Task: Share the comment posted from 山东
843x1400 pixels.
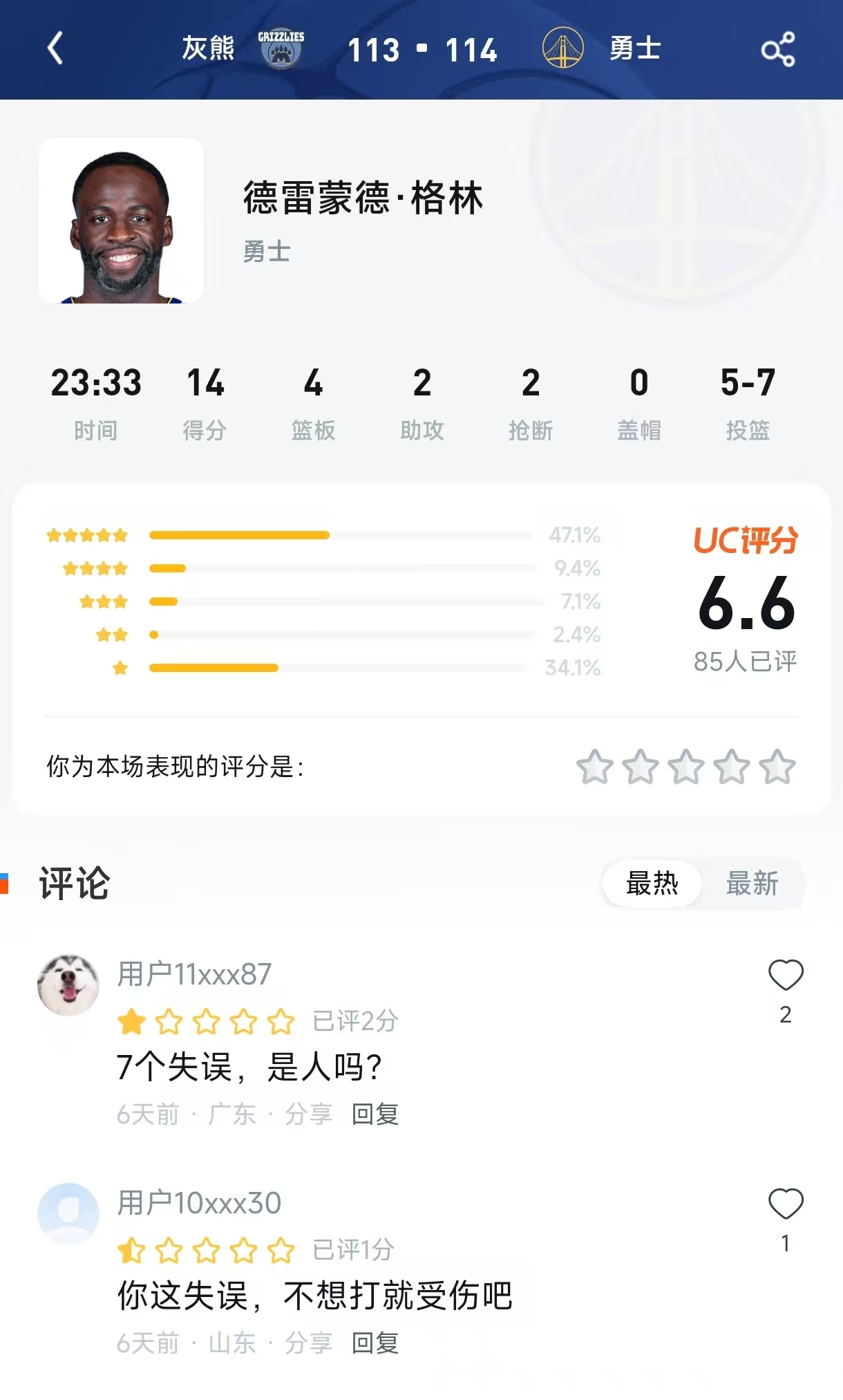Action: 308,1343
